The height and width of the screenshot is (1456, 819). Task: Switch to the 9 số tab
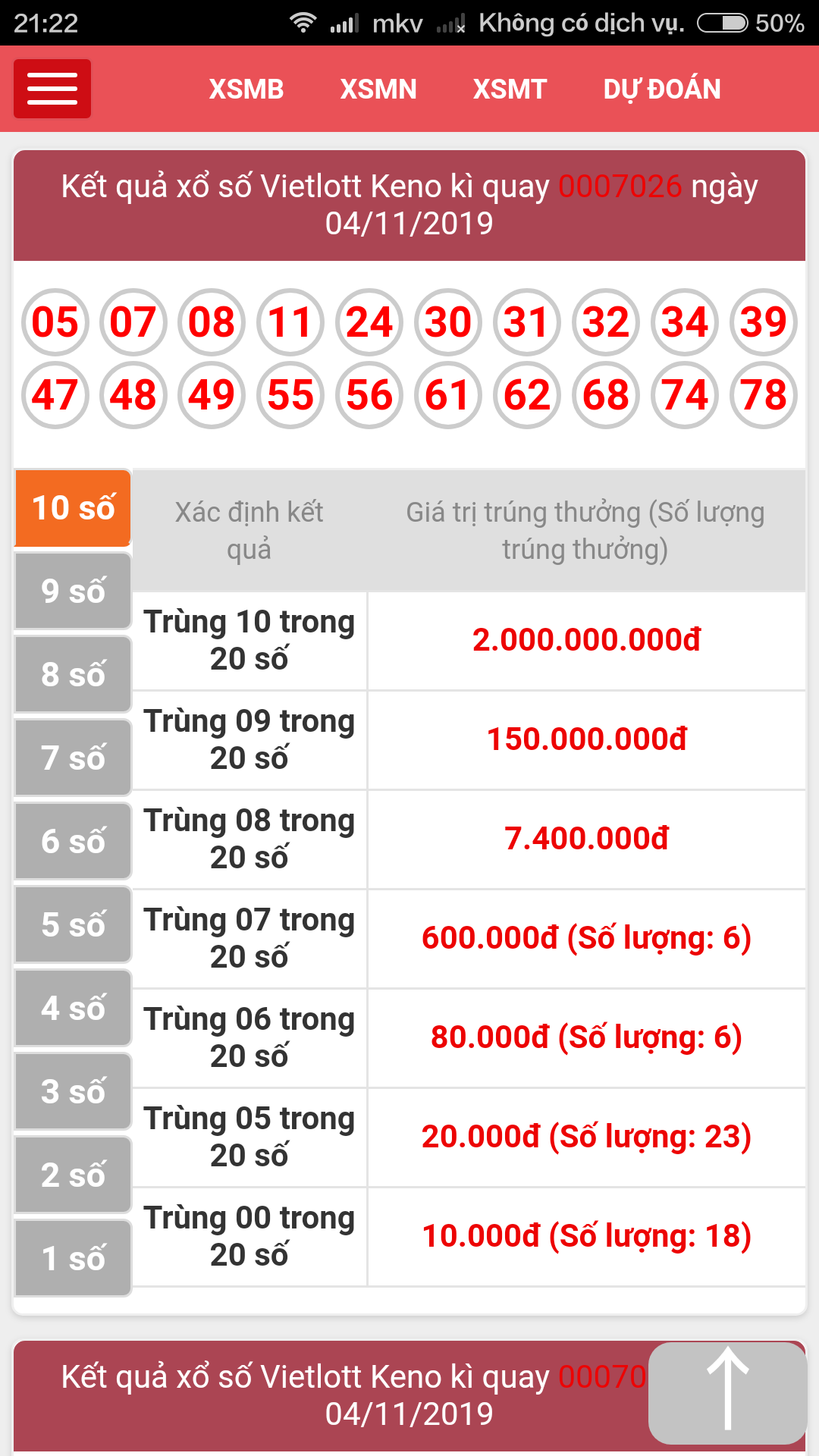pyautogui.click(x=73, y=591)
